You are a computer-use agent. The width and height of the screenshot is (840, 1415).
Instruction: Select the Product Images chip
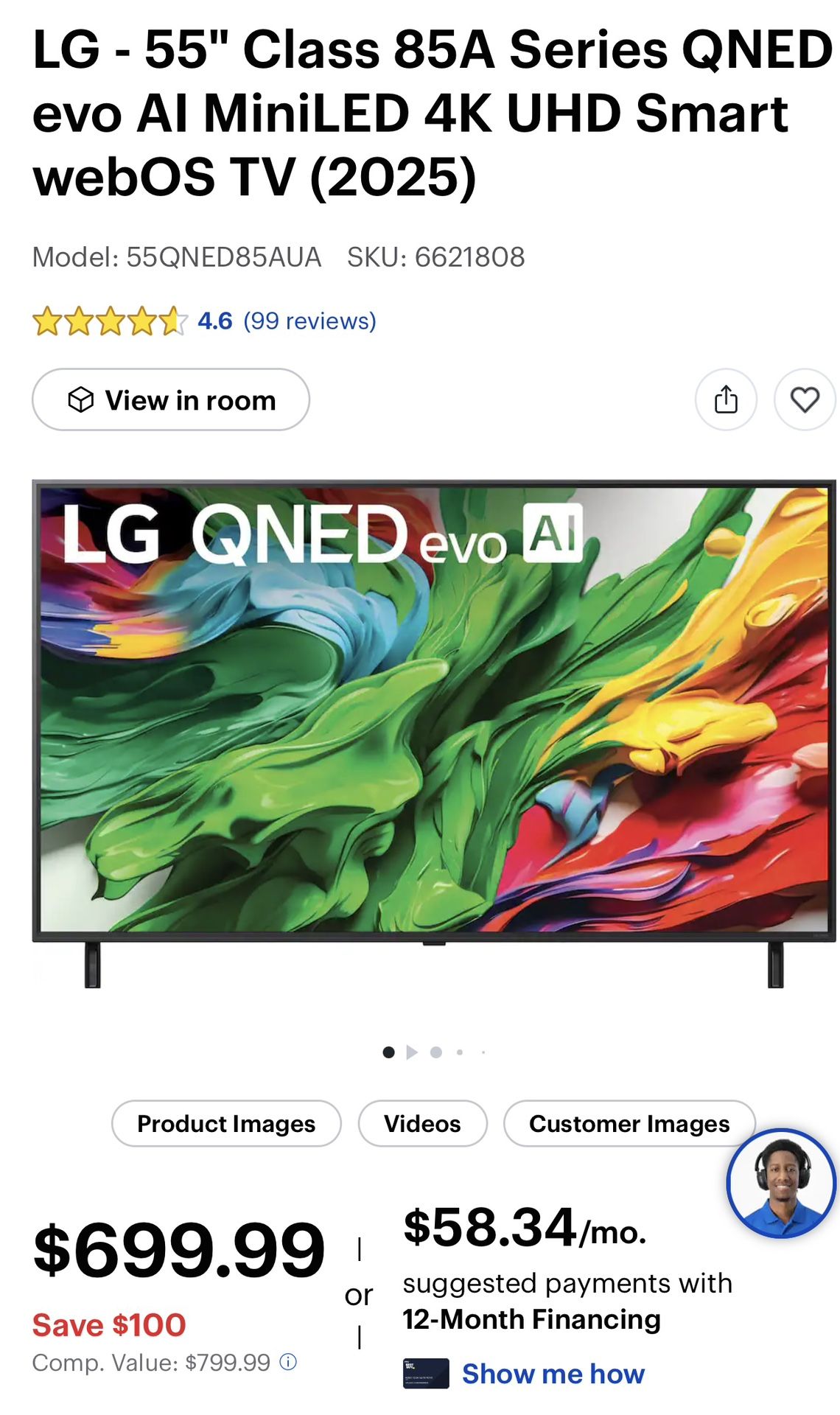point(226,1124)
